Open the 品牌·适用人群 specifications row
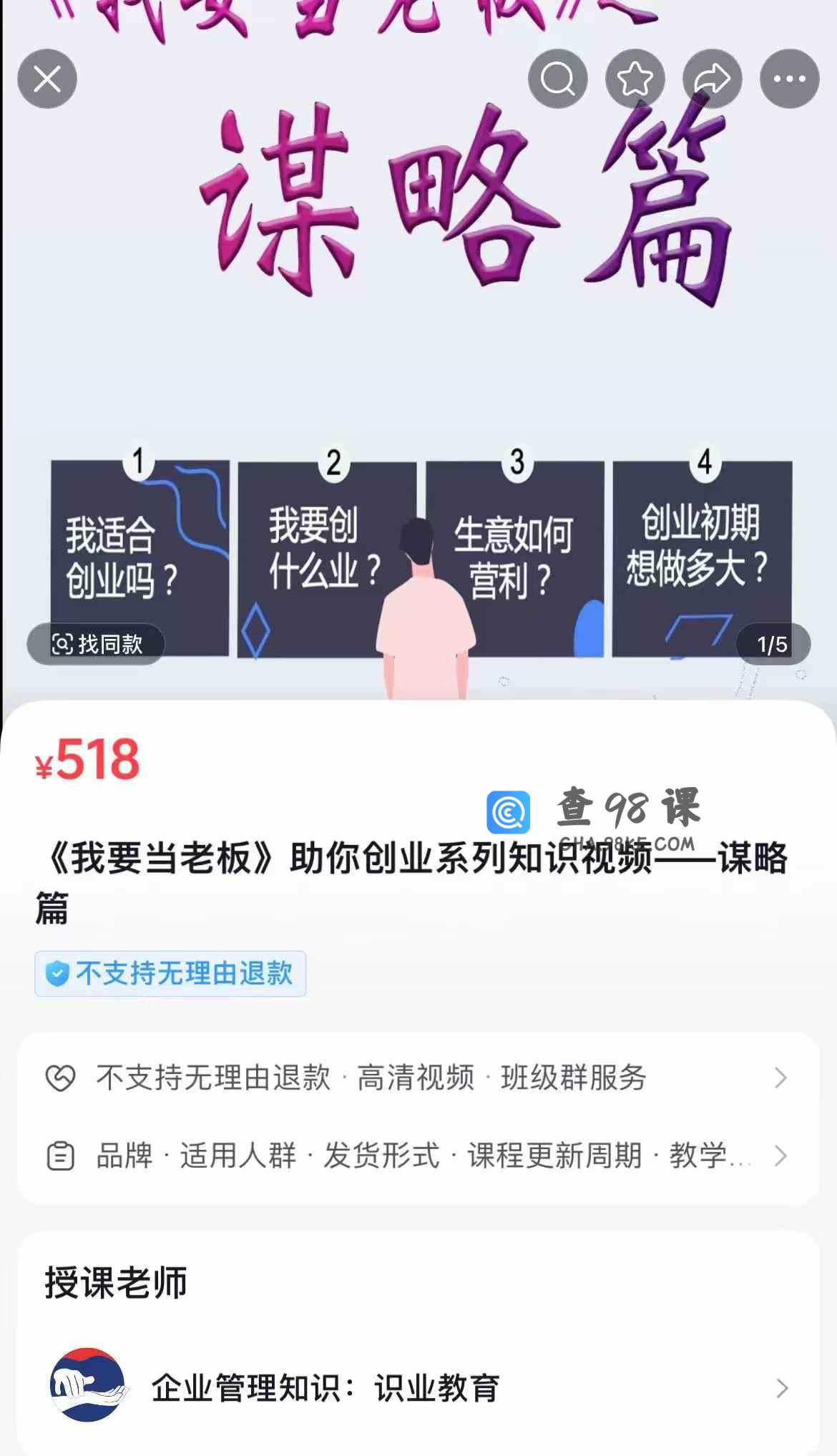The image size is (837, 1456). click(418, 1155)
